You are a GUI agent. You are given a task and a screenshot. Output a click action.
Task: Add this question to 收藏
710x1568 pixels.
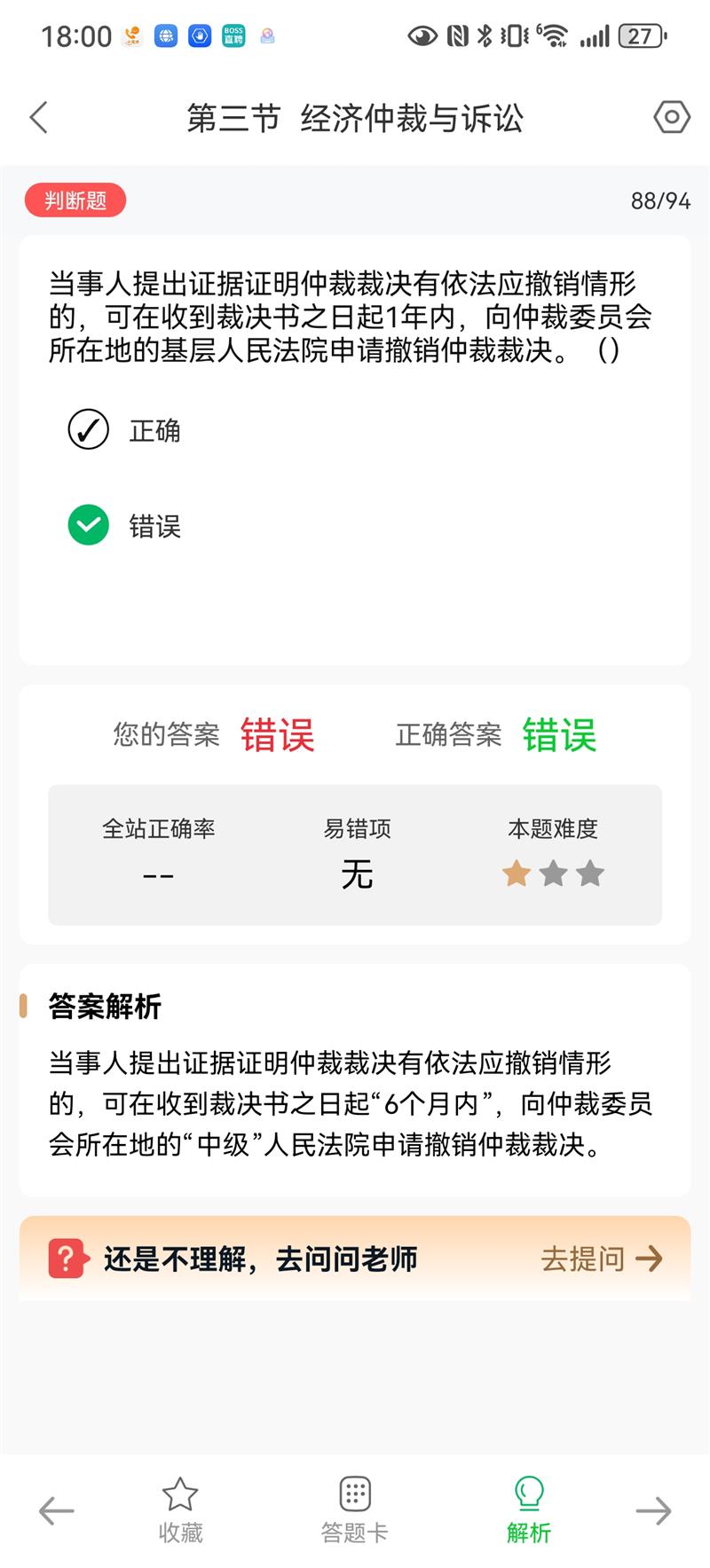pyautogui.click(x=180, y=1510)
